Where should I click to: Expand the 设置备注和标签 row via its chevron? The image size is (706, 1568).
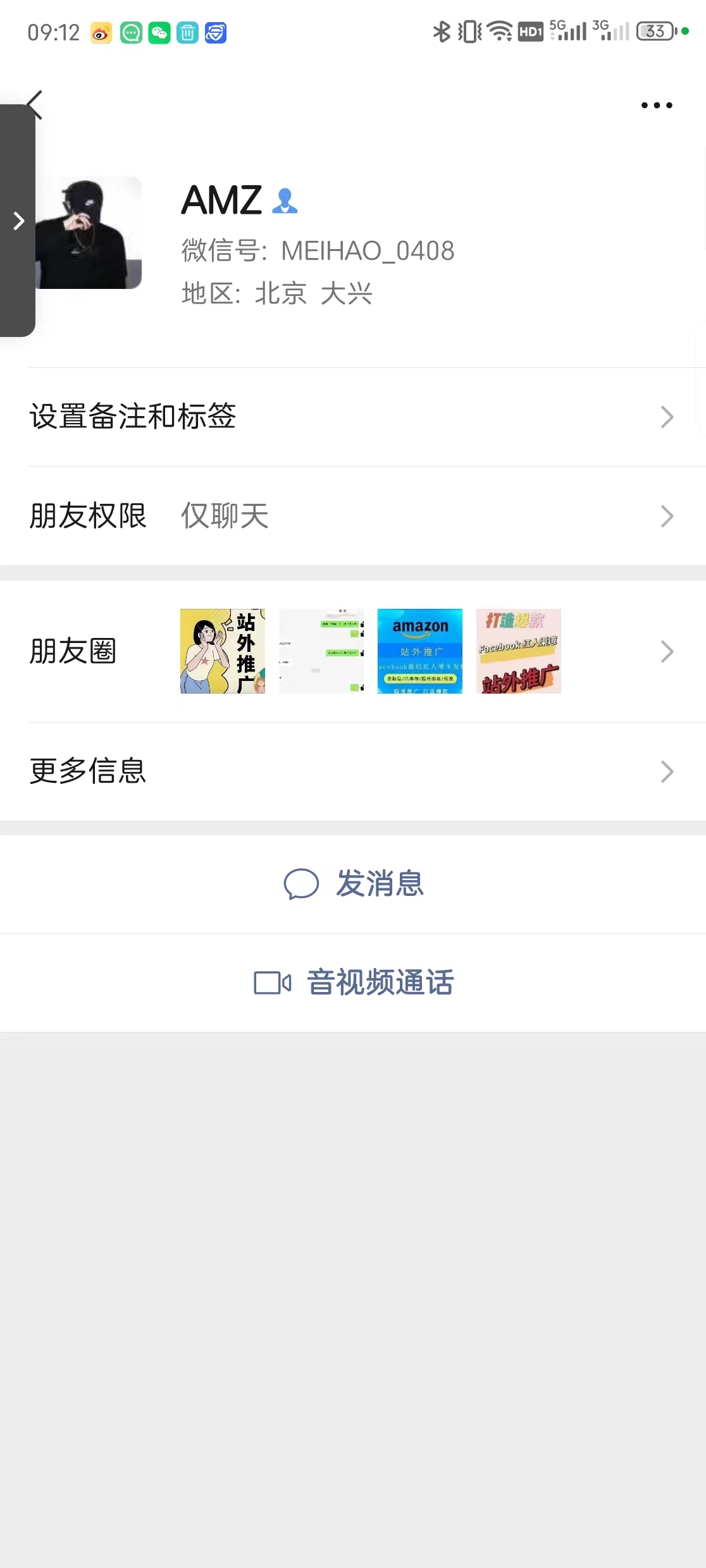(666, 416)
